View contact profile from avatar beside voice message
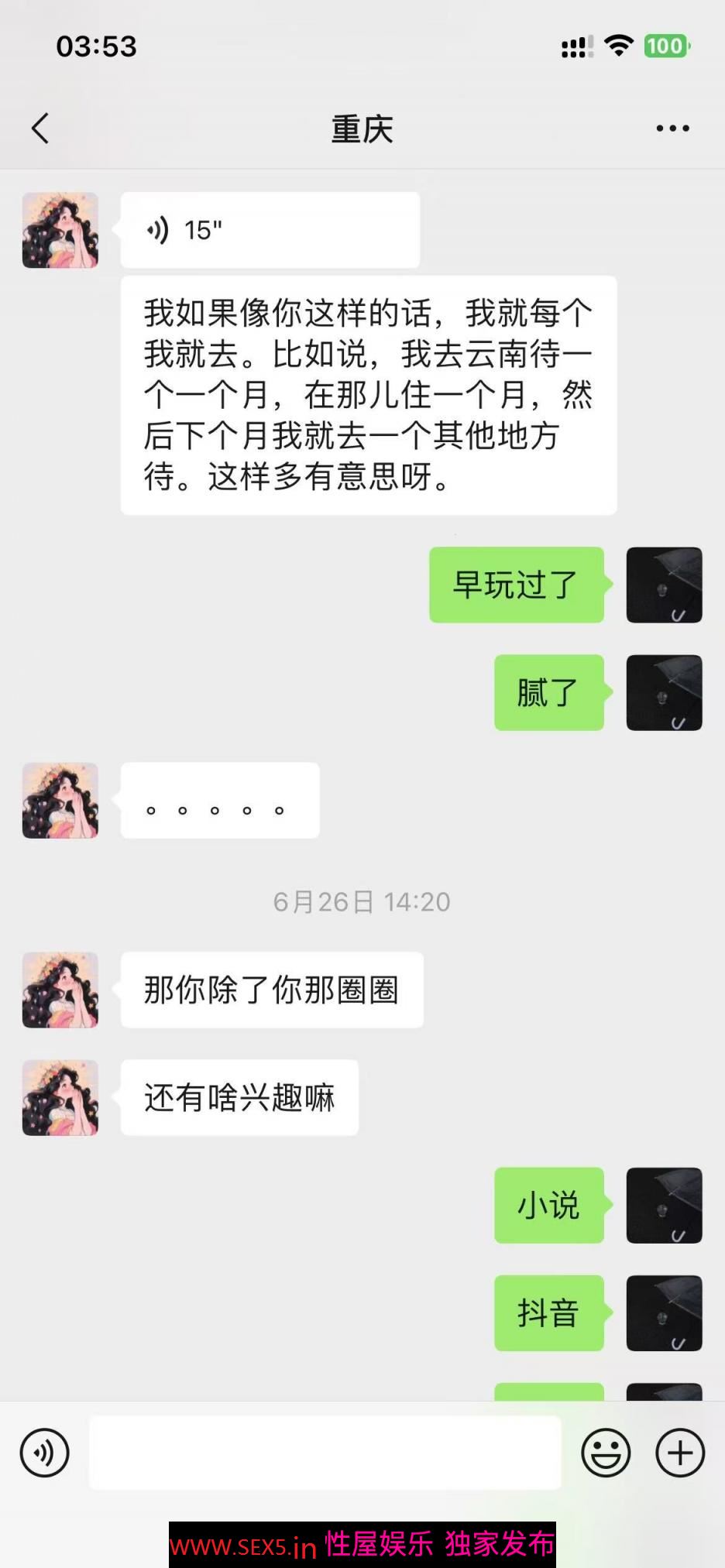The width and height of the screenshot is (725, 1568). [x=60, y=231]
